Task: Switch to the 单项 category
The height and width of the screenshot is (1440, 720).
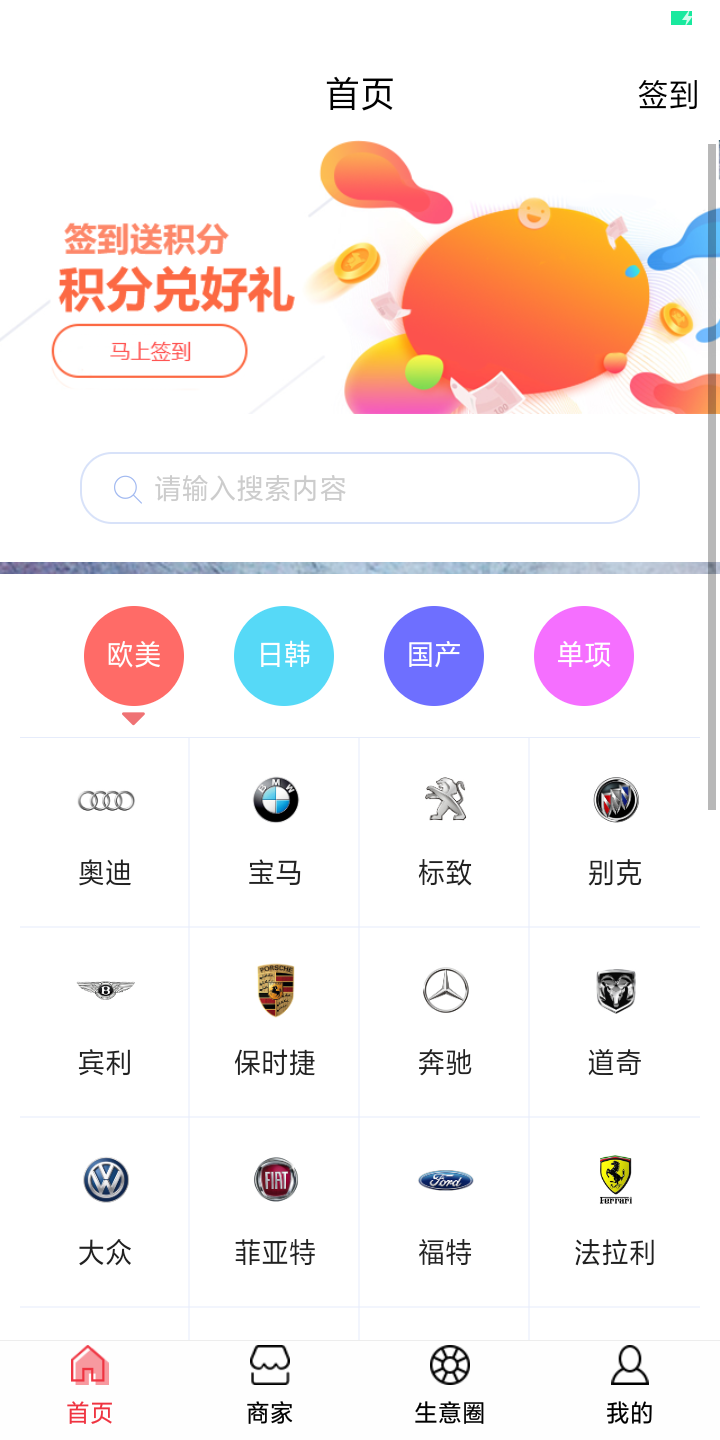Action: tap(584, 655)
